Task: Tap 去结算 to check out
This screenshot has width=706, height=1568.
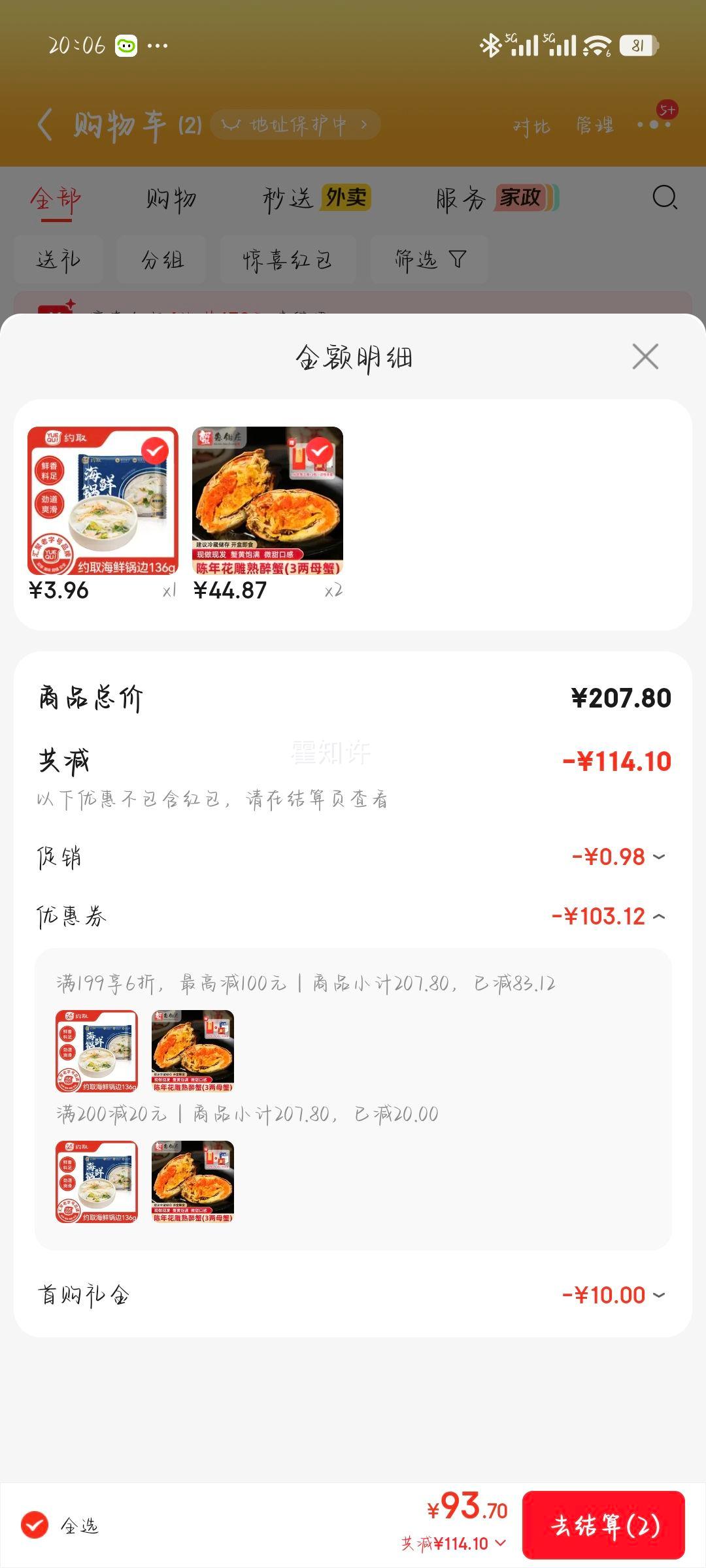Action: pyautogui.click(x=603, y=1526)
